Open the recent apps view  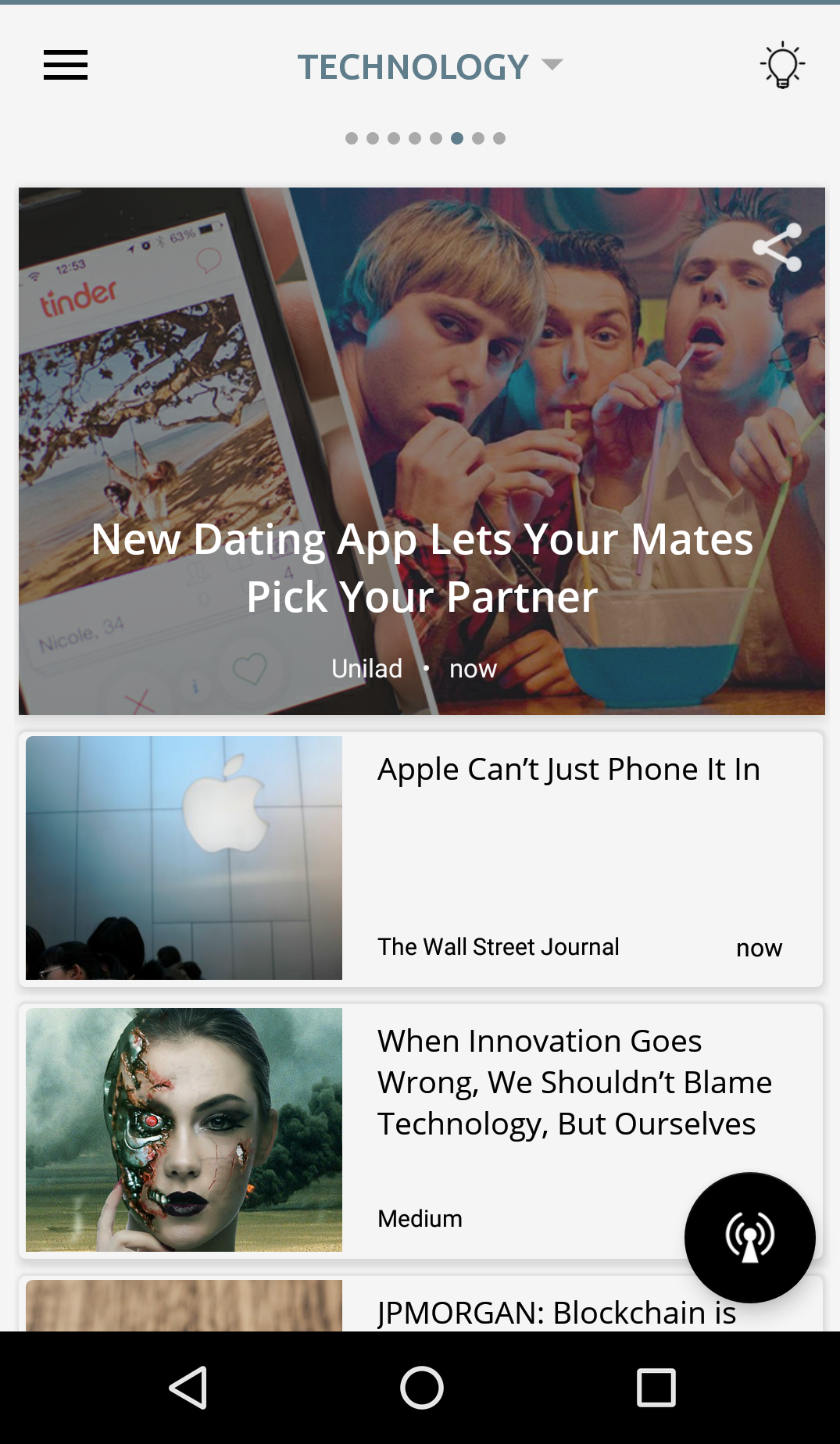point(656,1388)
